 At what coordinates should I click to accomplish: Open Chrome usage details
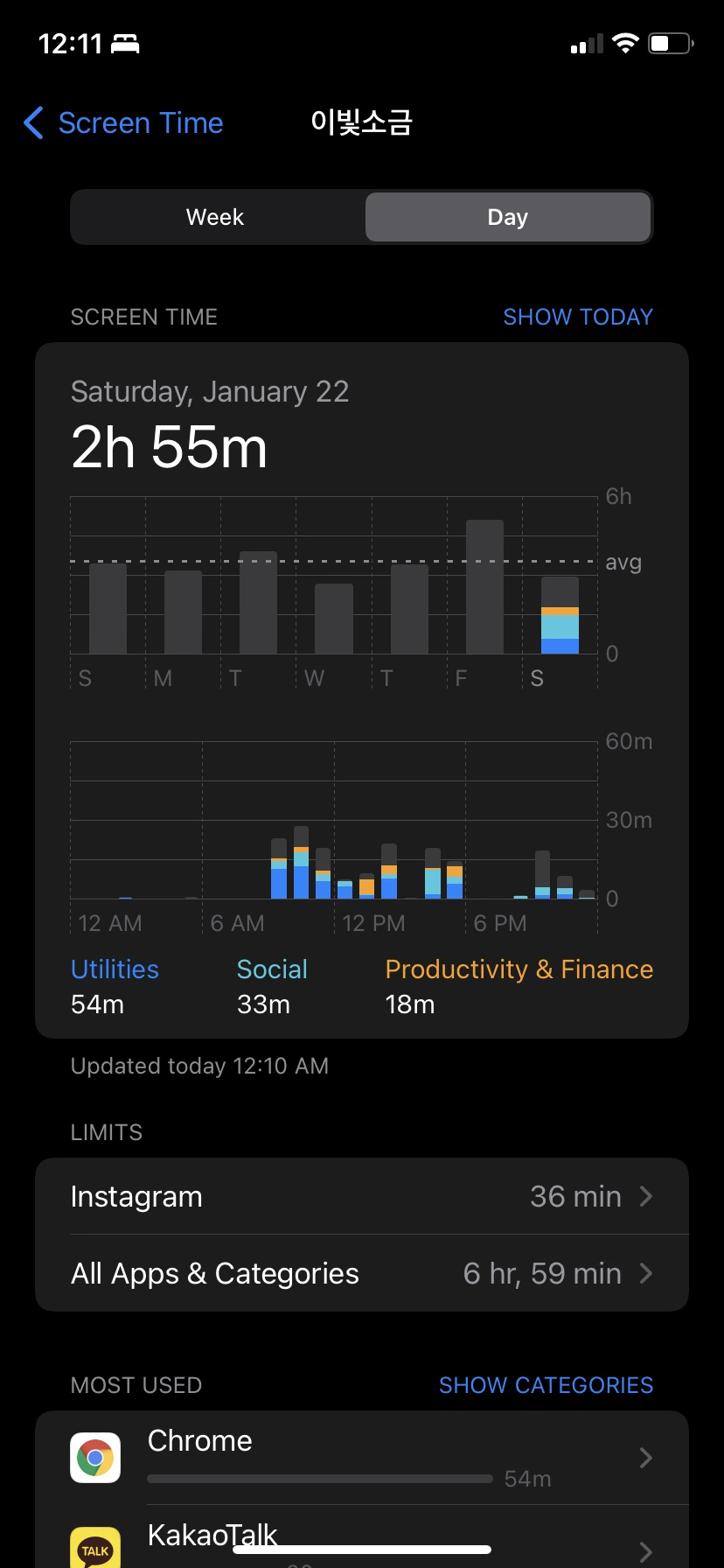362,1458
